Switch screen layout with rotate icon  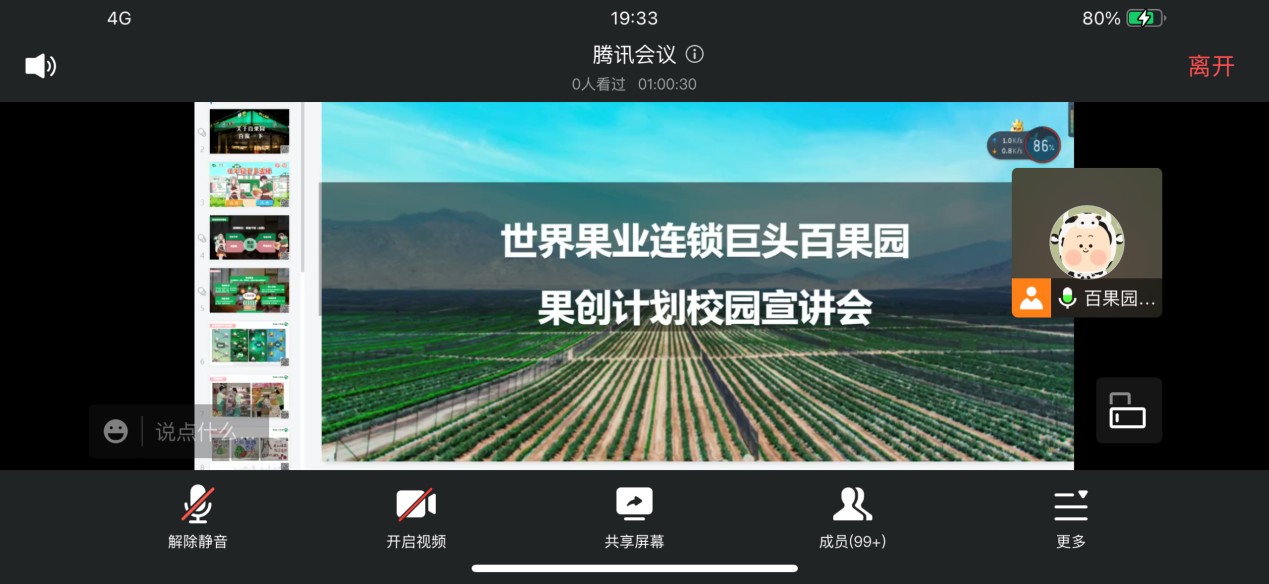tap(1128, 410)
